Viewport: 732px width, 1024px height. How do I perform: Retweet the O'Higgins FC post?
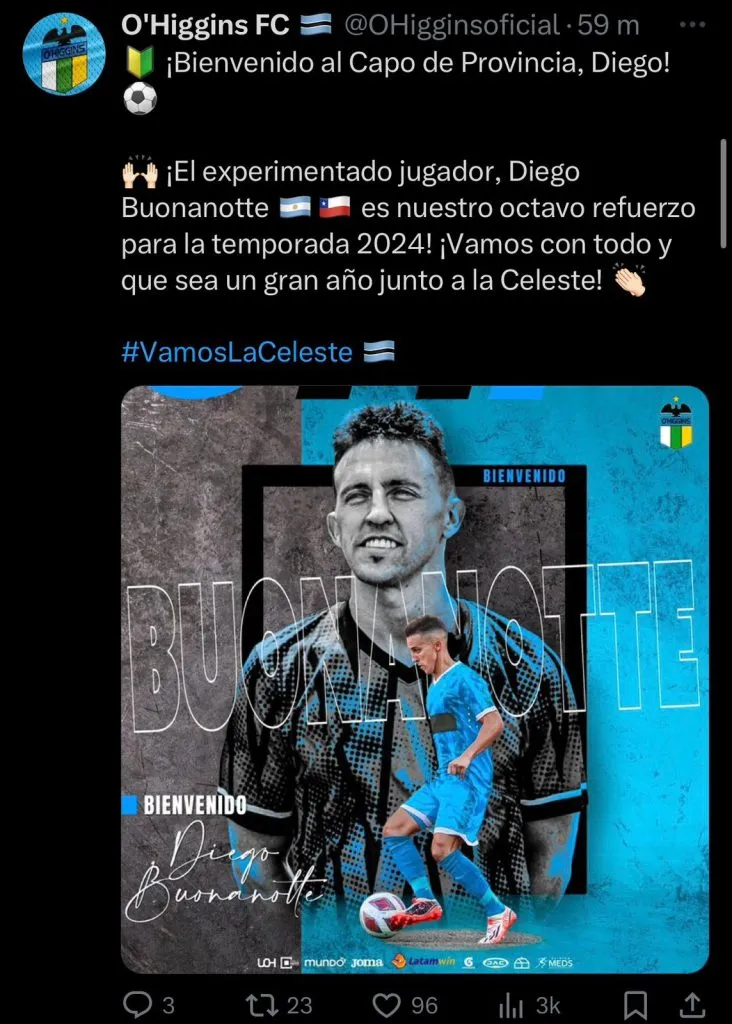click(x=264, y=1004)
